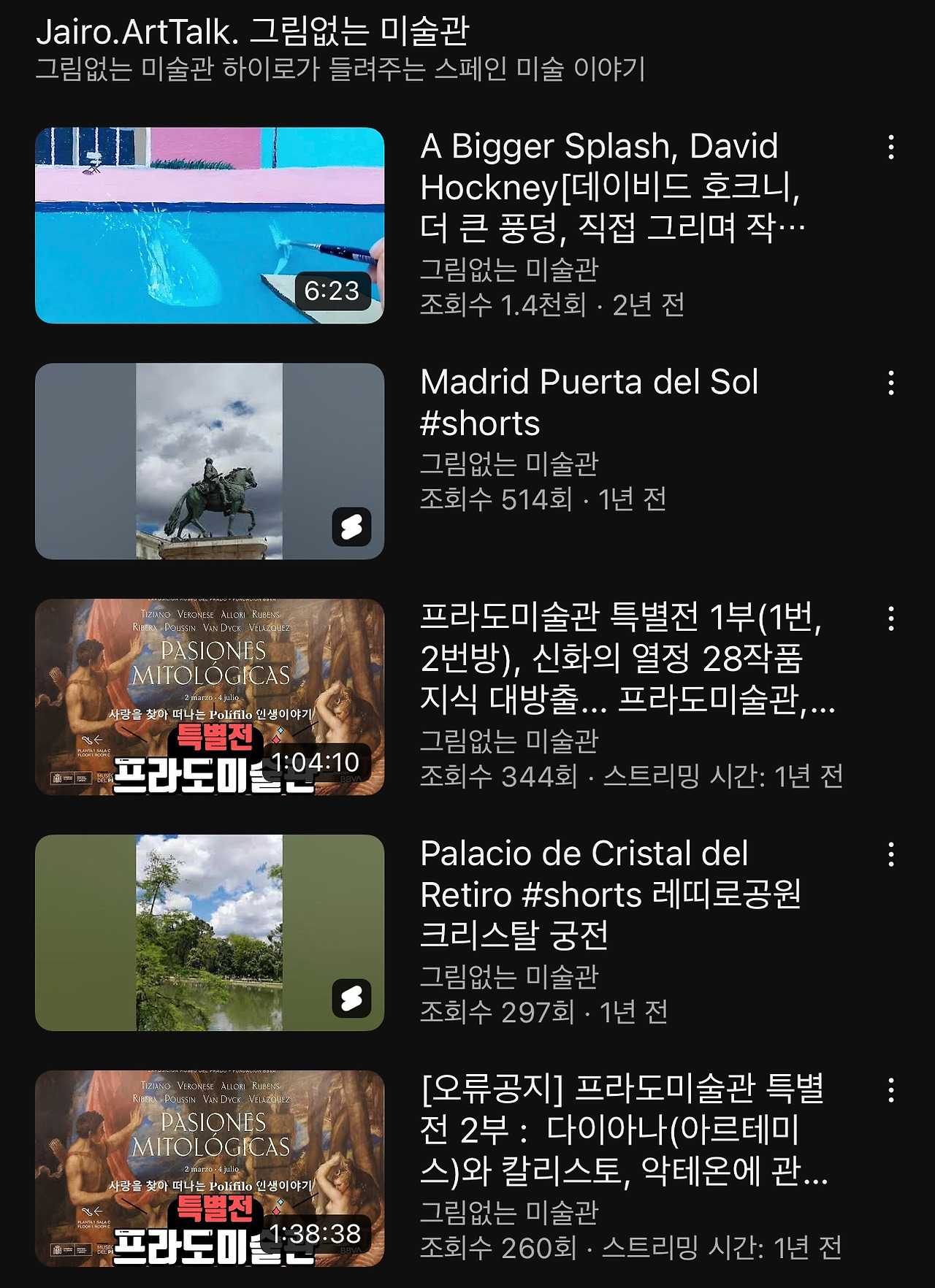Watch the Palacio de Cristal del Retiro short
Image resolution: width=935 pixels, height=1288 pixels.
[x=210, y=932]
